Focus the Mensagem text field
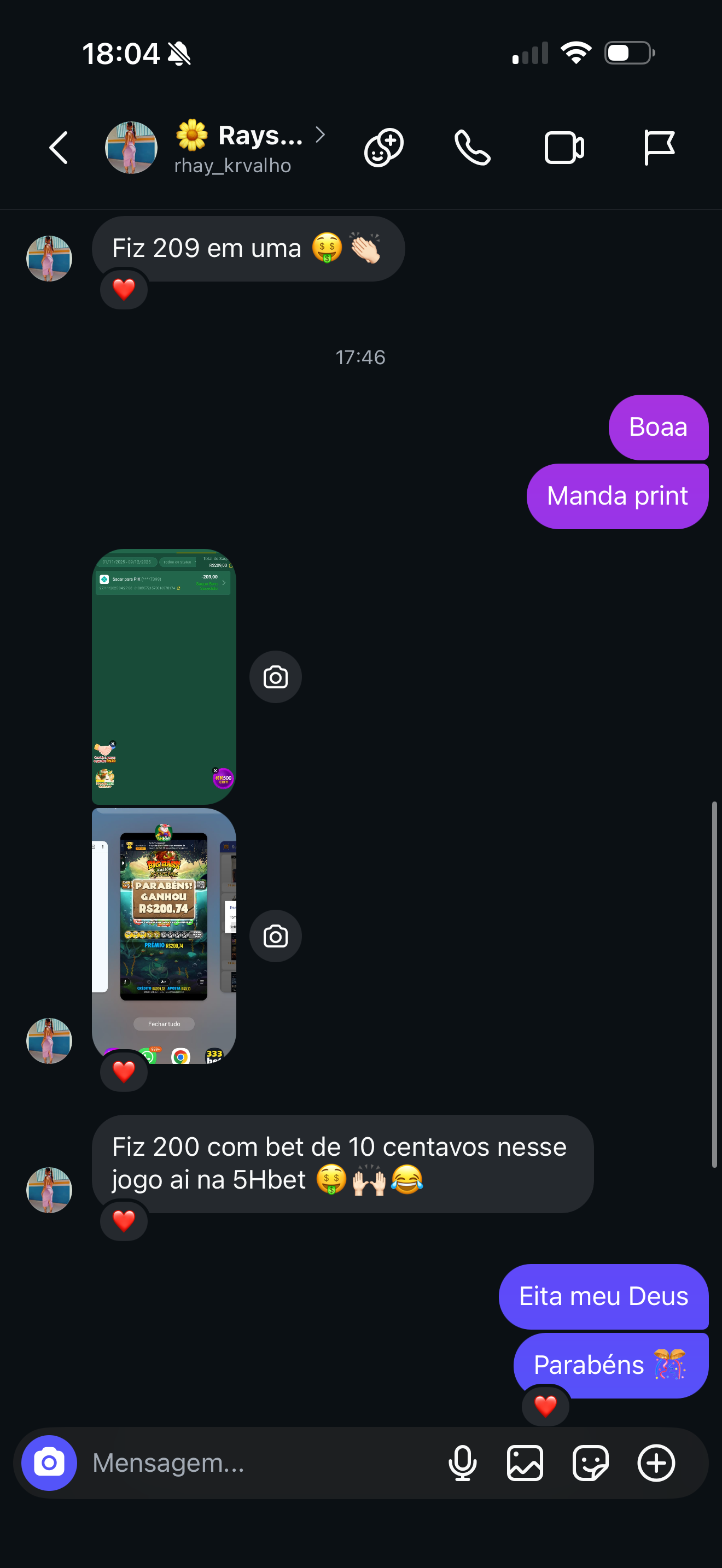This screenshot has height=1568, width=722. [x=255, y=1462]
